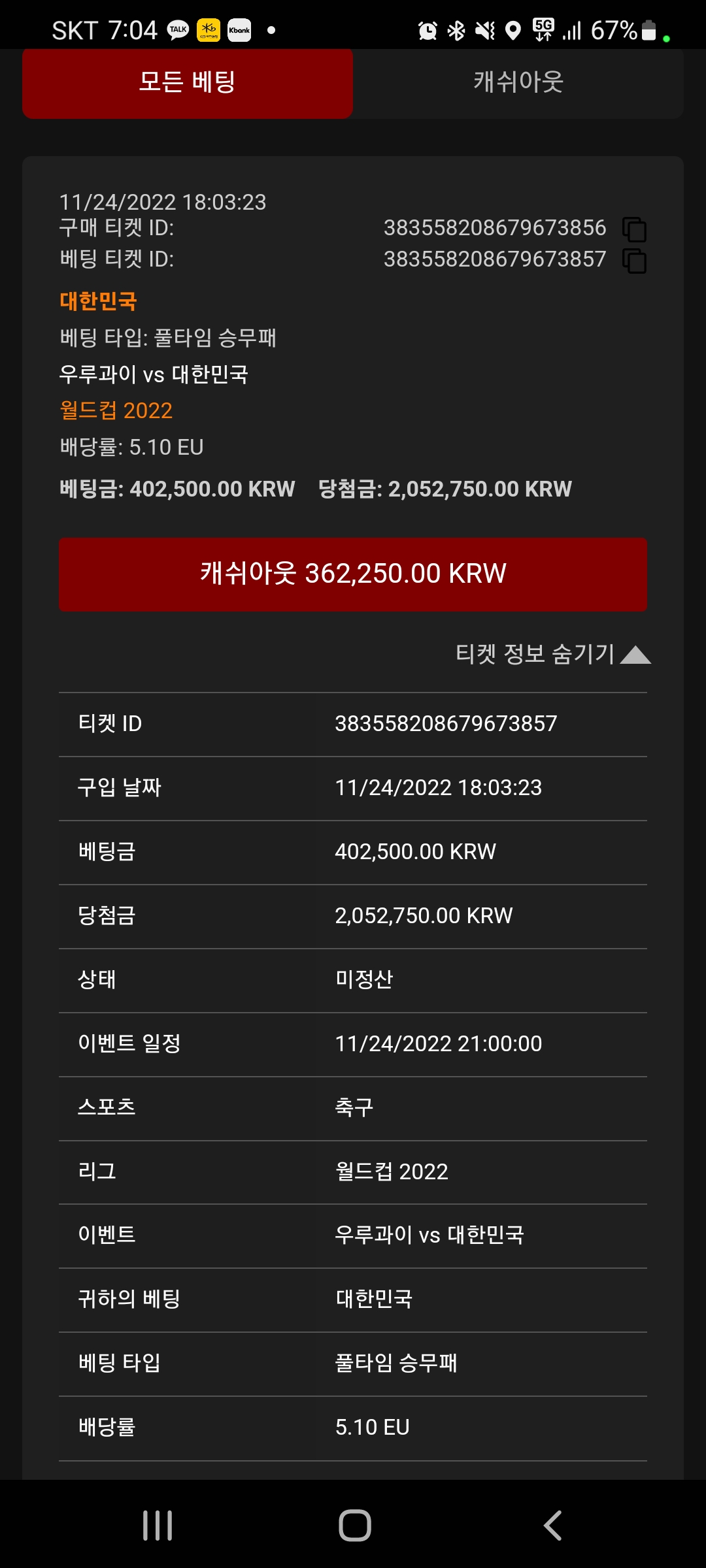Copy the 구매 티켓 ID number
Viewport: 706px width, 1568px height.
[x=634, y=229]
